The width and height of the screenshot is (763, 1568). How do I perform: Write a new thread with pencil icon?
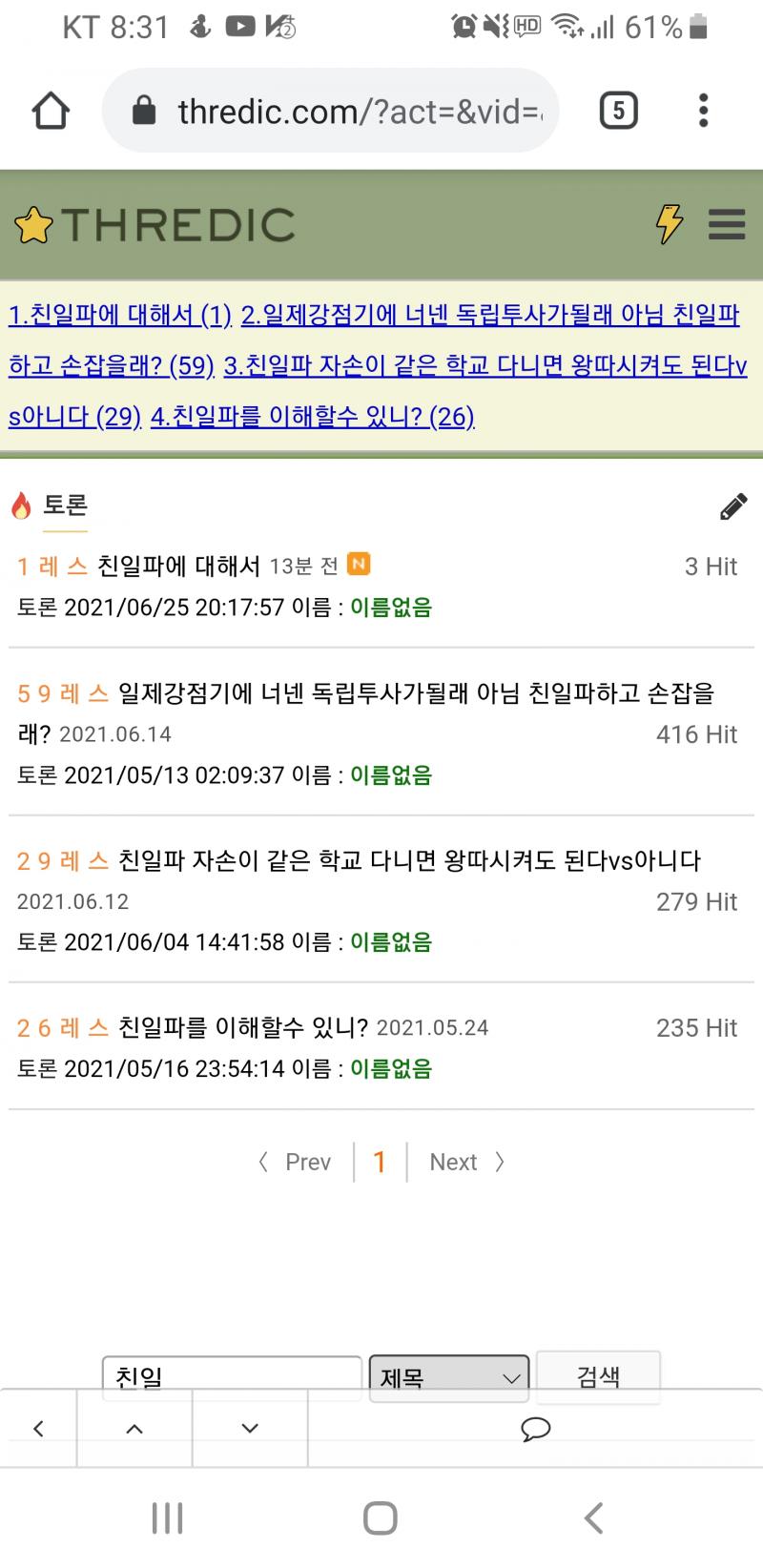tap(733, 506)
